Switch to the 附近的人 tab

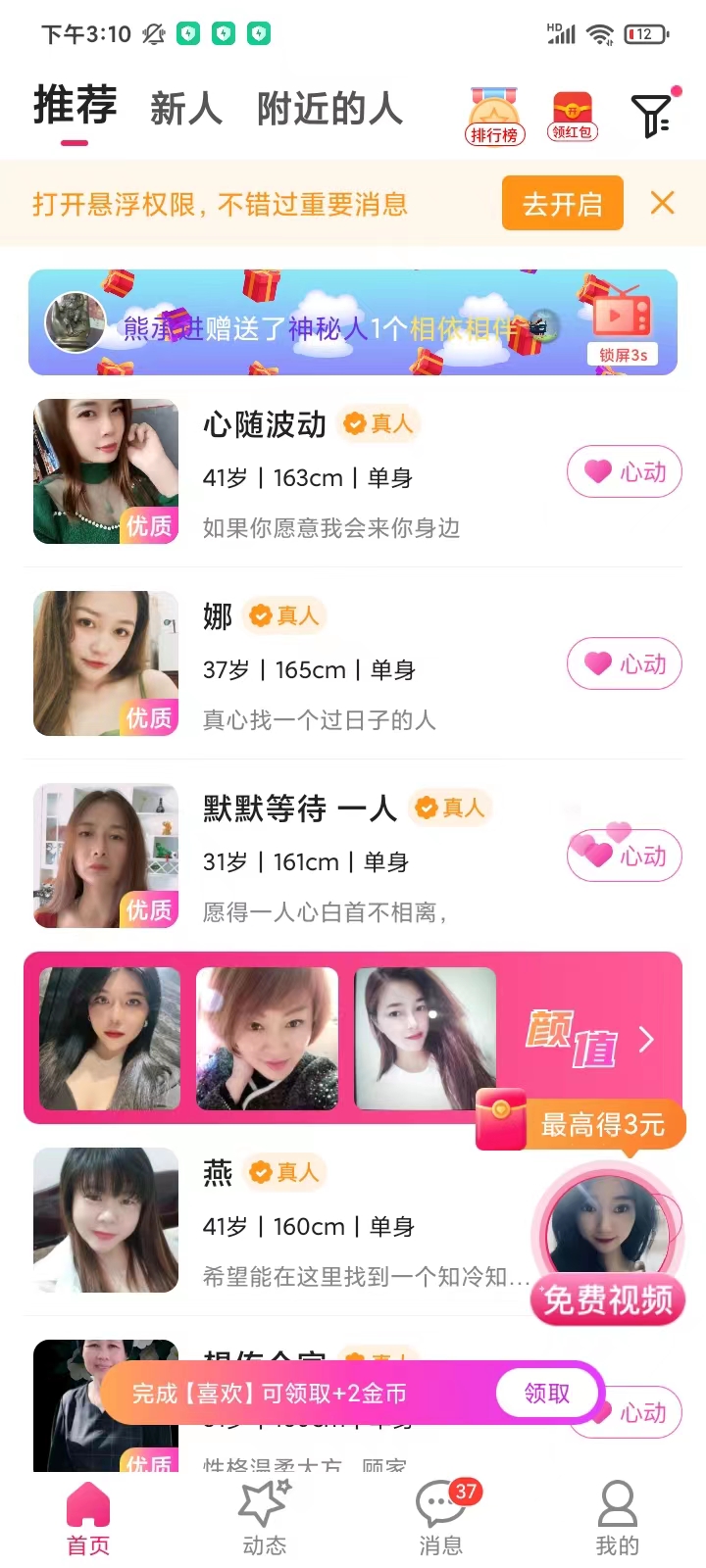tap(329, 110)
